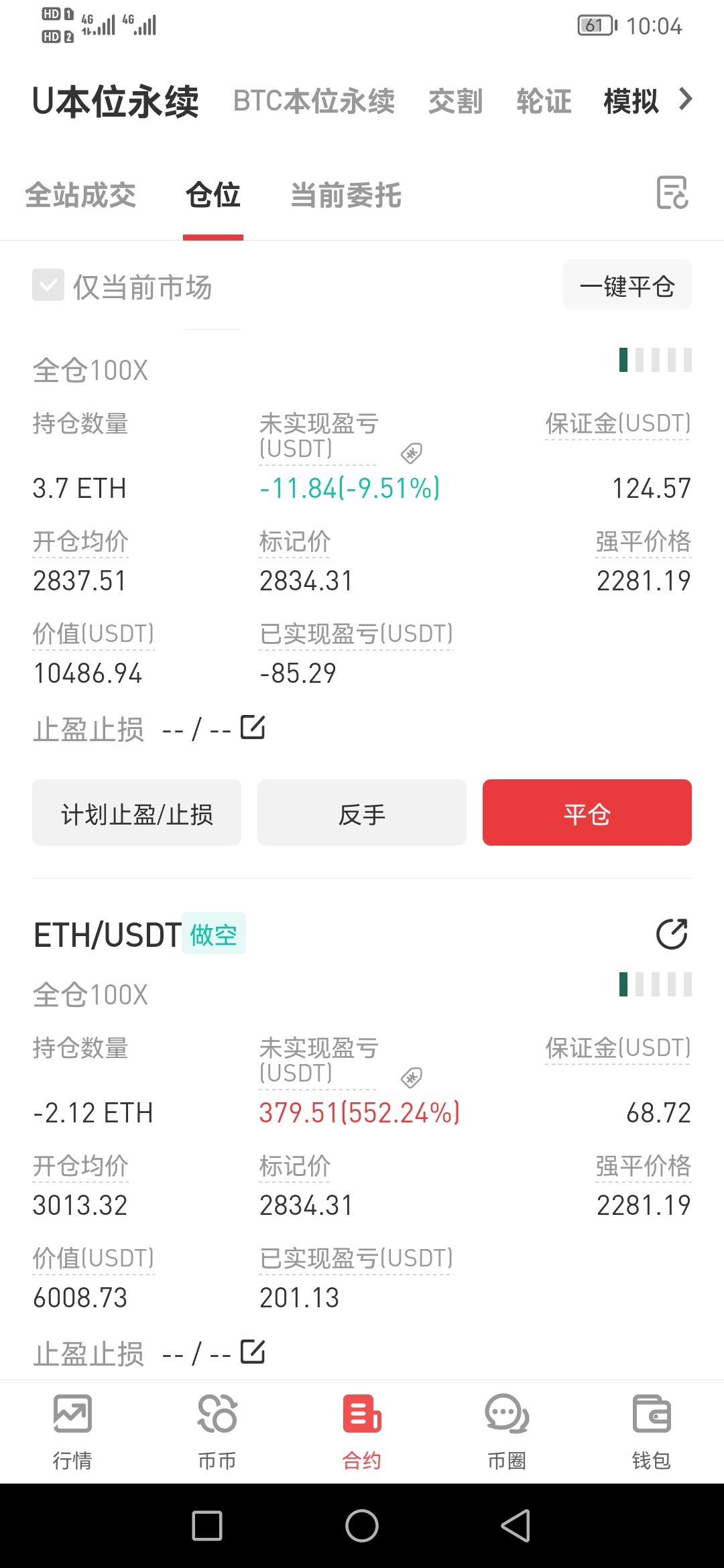Edit 止盈止损 for the 3.7 ETH position
Viewport: 724px width, 1568px height.
coord(253,727)
